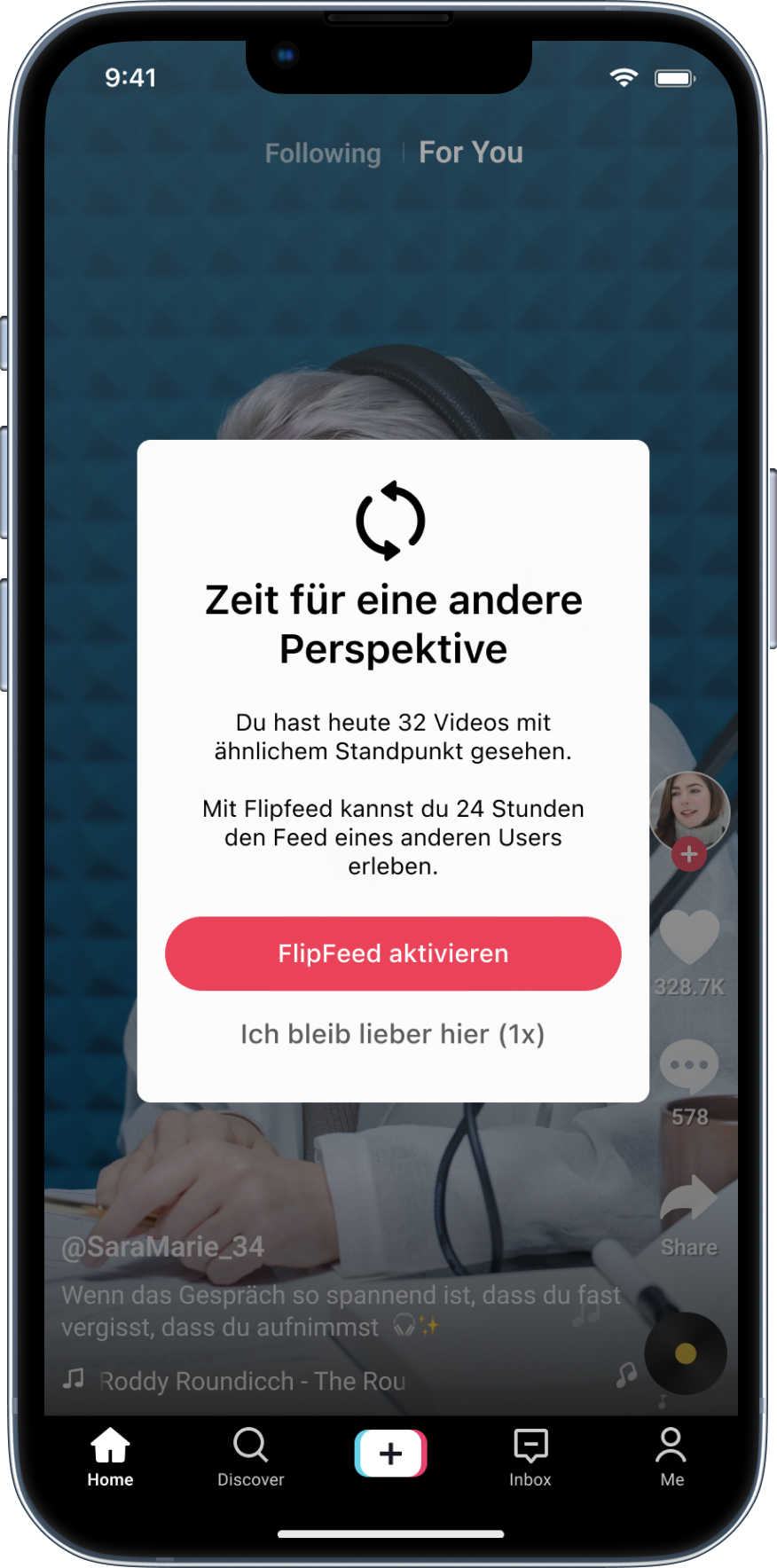The width and height of the screenshot is (777, 1568).
Task: Choose 'Ich bleib lieber hier'
Action: tap(393, 1034)
